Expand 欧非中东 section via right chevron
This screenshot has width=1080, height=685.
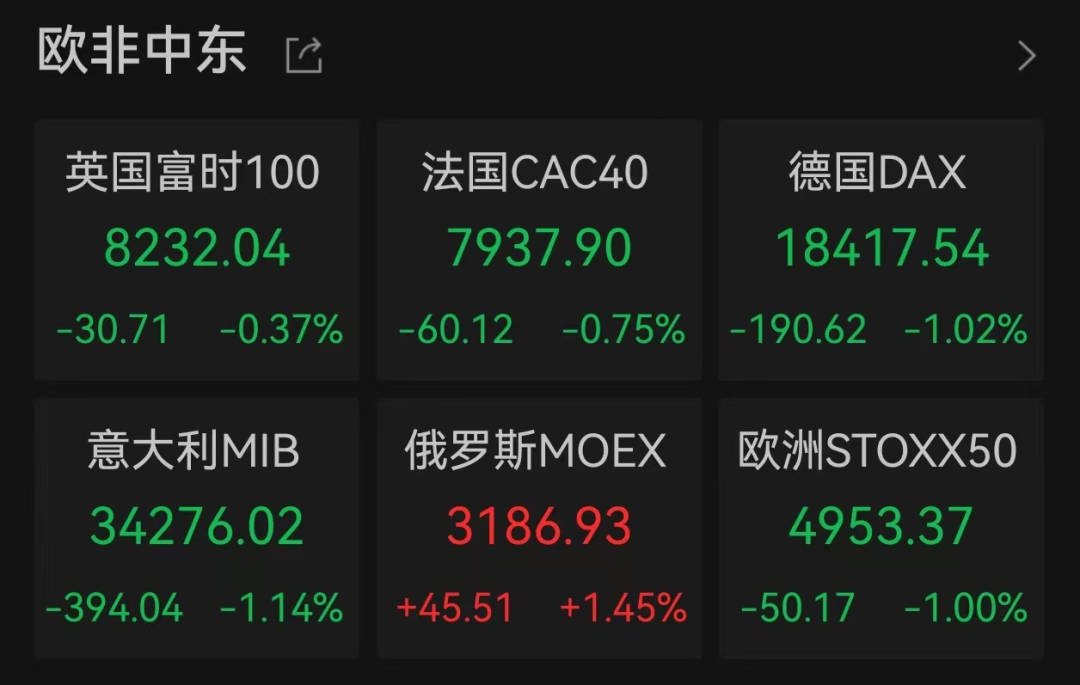pos(1026,56)
